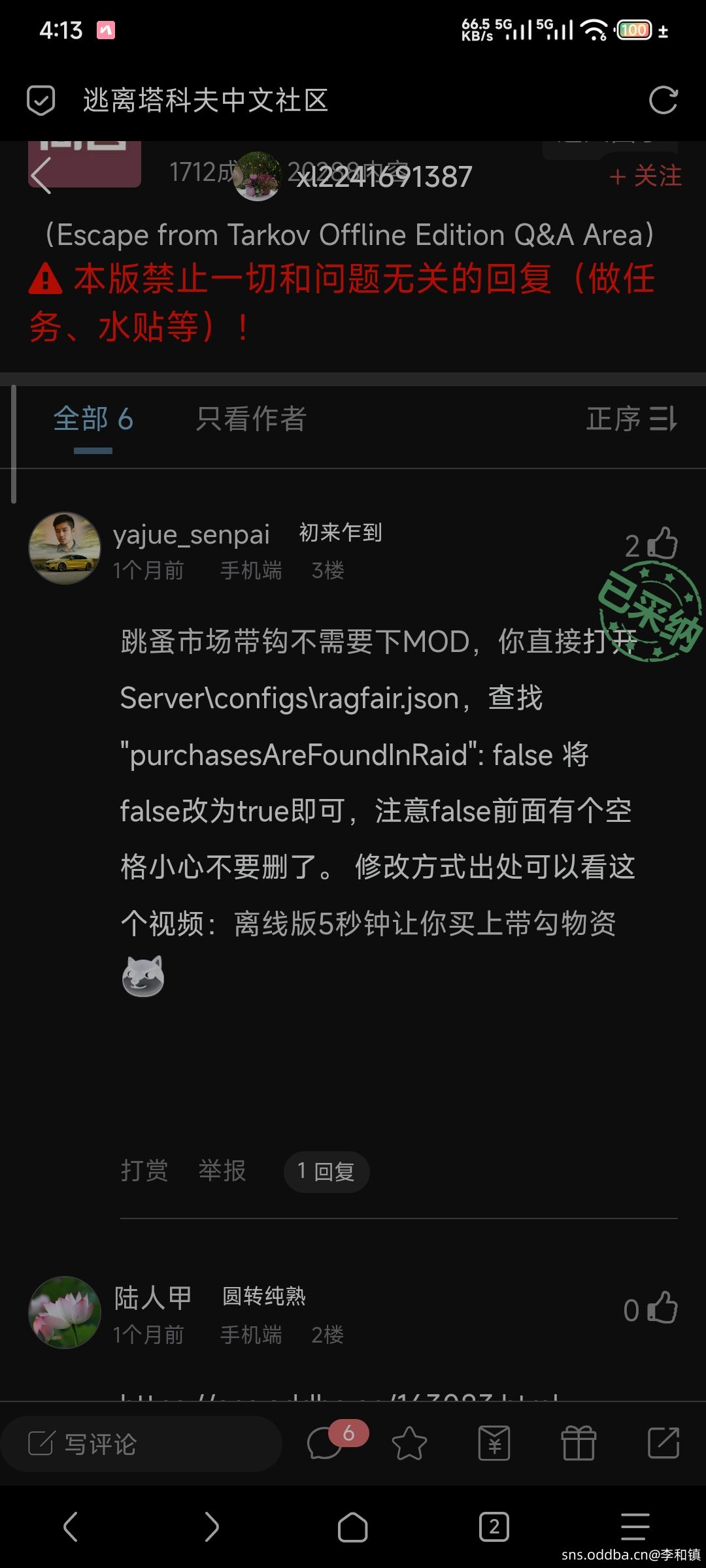This screenshot has width=706, height=1568.
Task: Tap the 写评论 comment box
Action: [141, 1443]
